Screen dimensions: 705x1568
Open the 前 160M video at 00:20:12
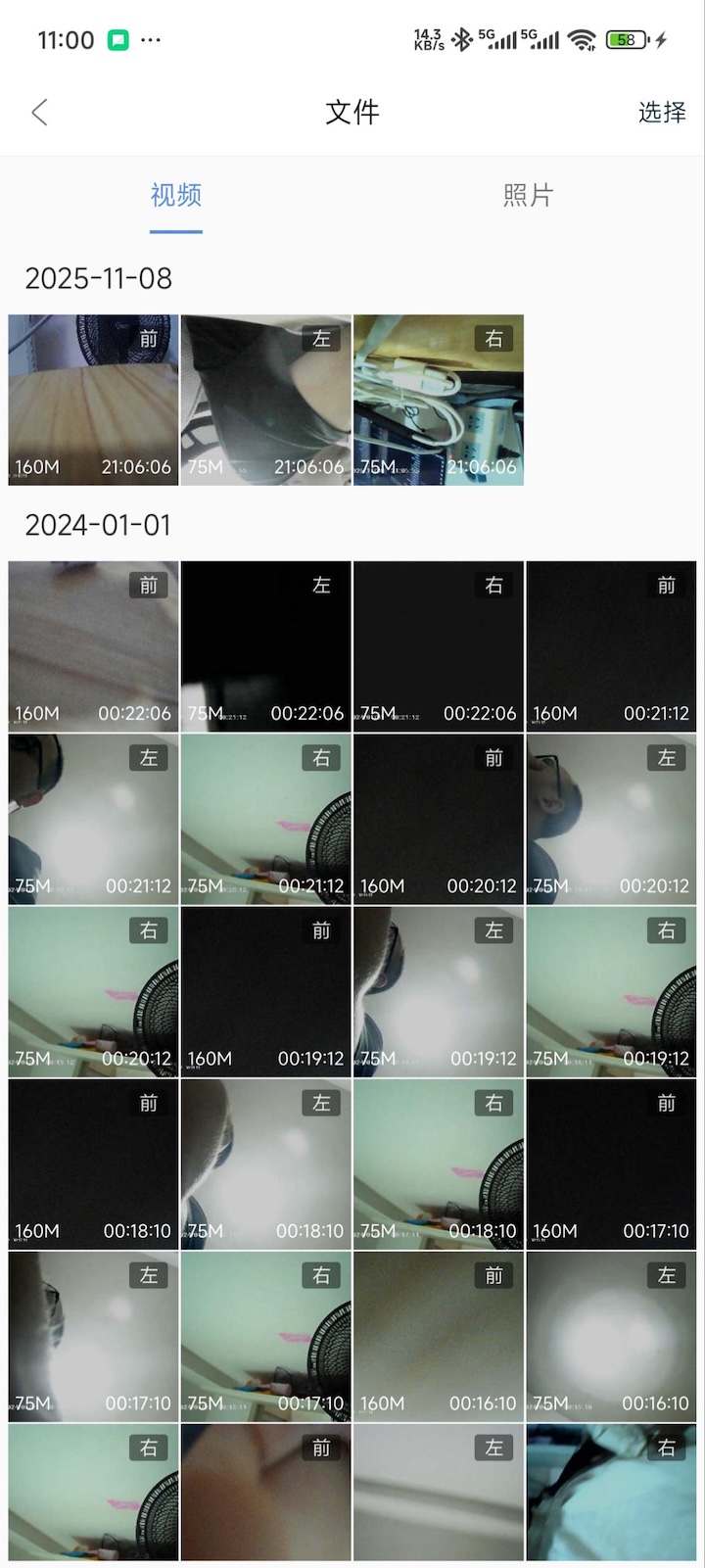[x=438, y=819]
